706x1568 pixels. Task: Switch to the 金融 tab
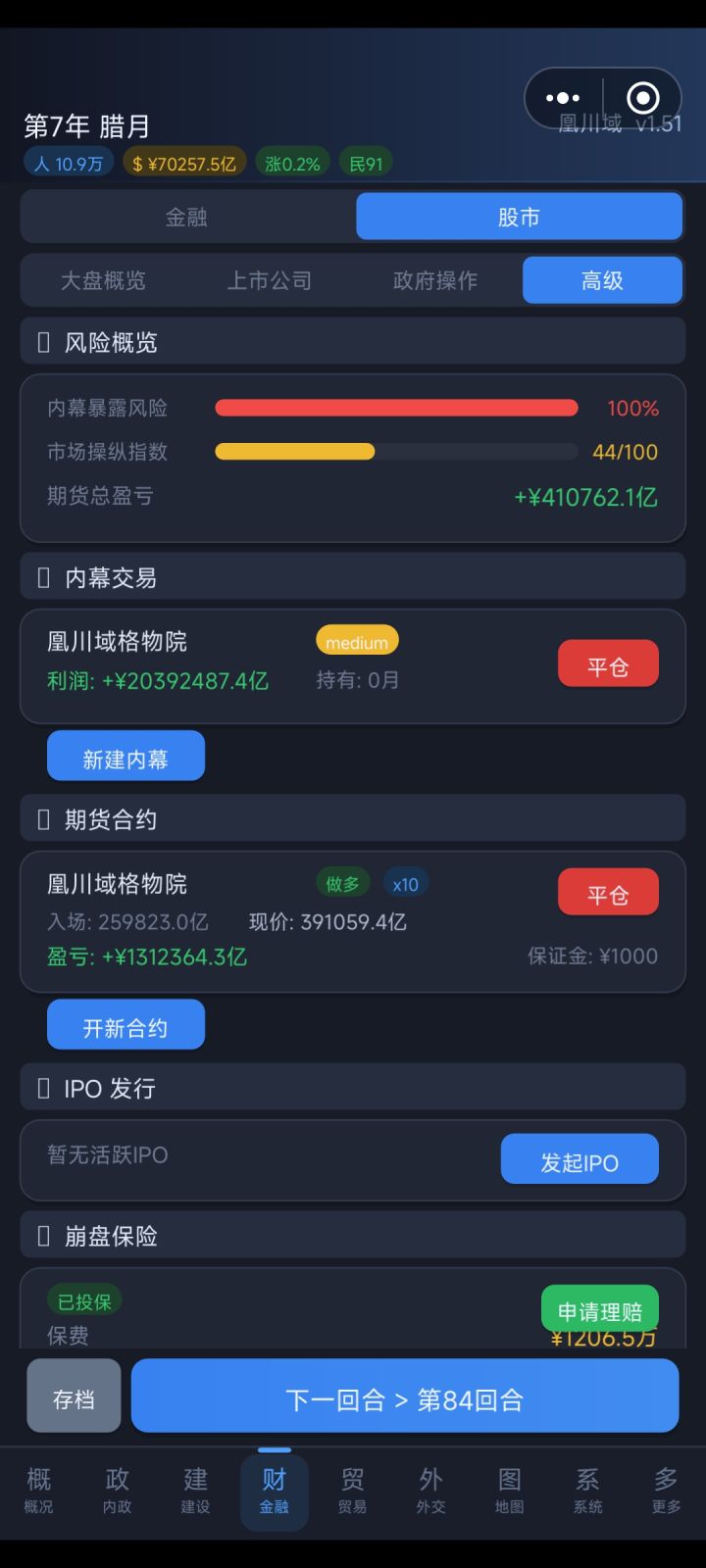(186, 216)
